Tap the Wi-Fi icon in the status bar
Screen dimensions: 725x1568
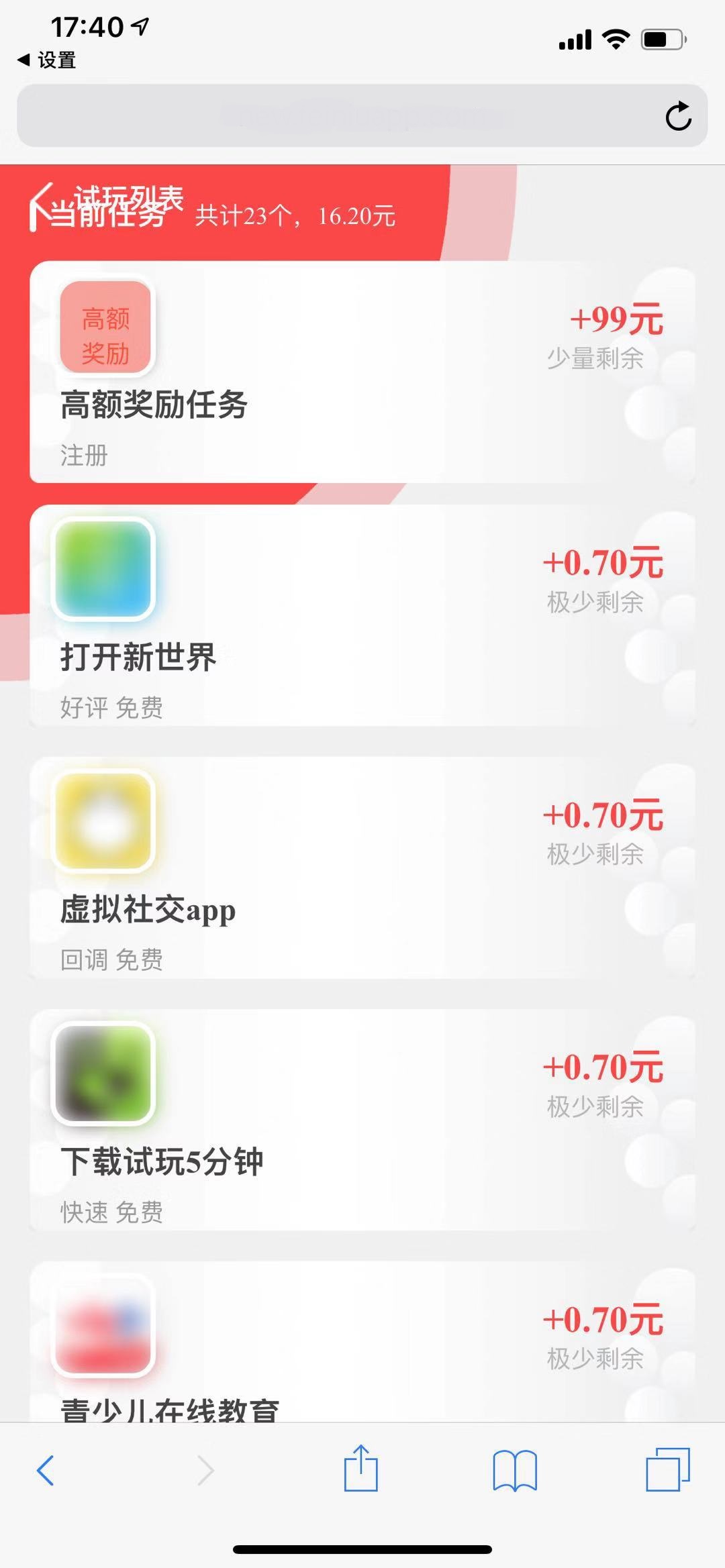(614, 39)
